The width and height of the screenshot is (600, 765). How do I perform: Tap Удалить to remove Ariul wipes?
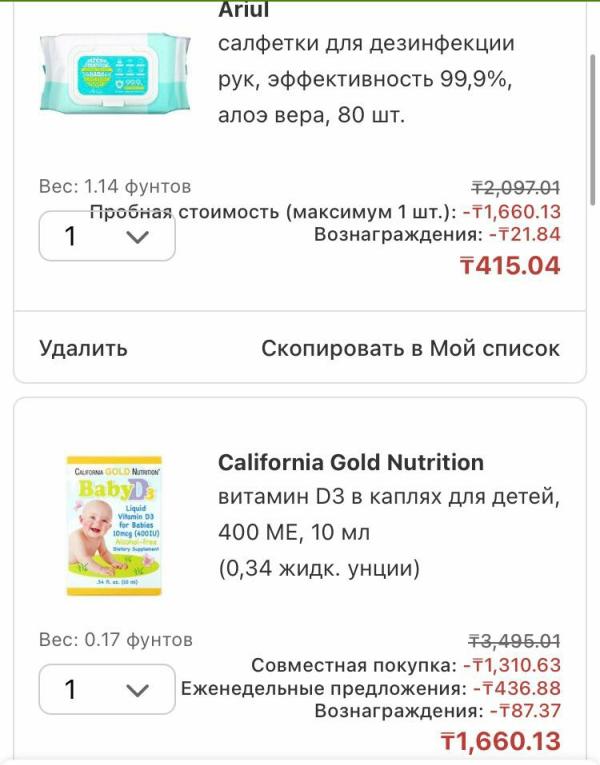pyautogui.click(x=83, y=348)
